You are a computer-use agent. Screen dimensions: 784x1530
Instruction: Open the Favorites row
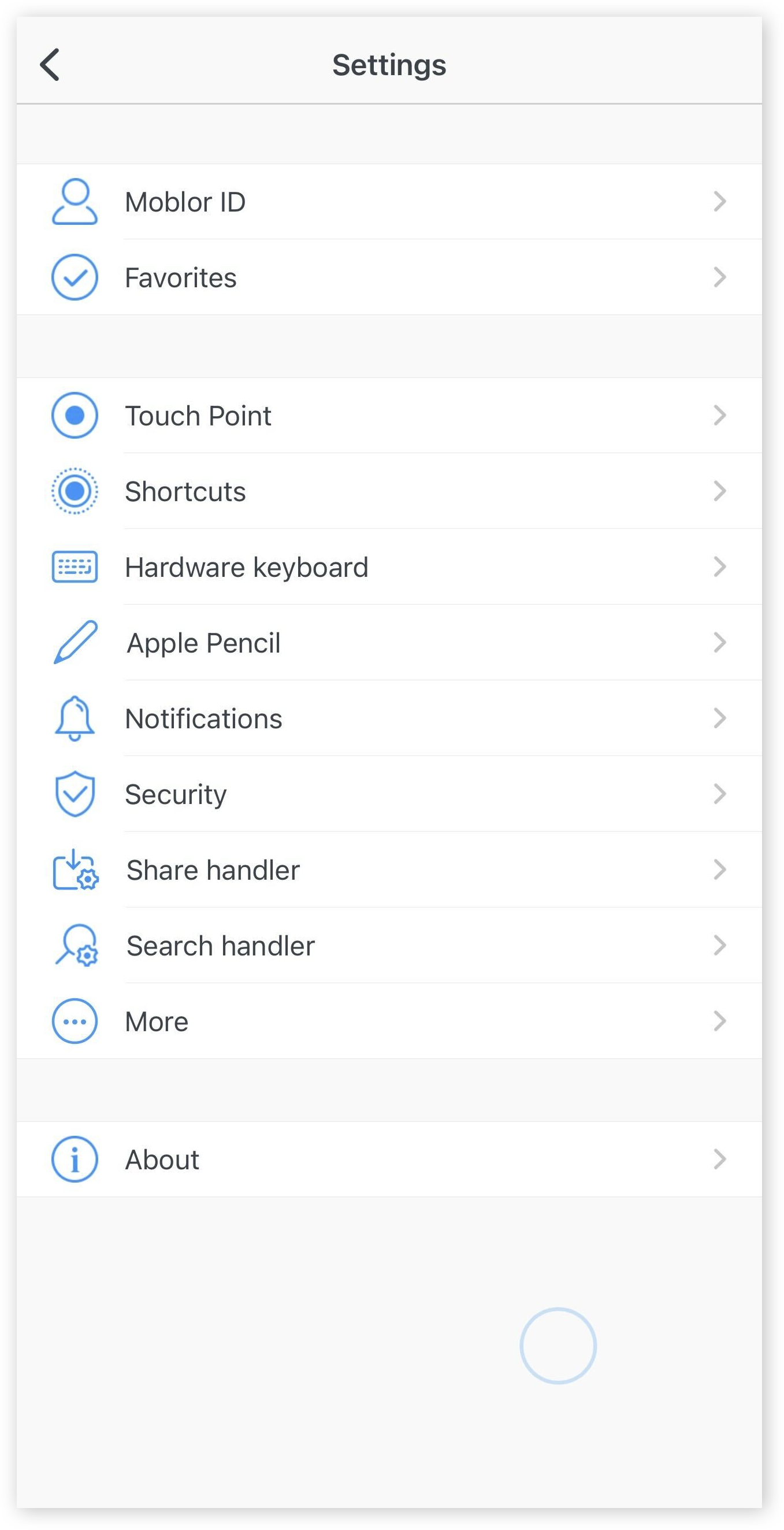389,277
